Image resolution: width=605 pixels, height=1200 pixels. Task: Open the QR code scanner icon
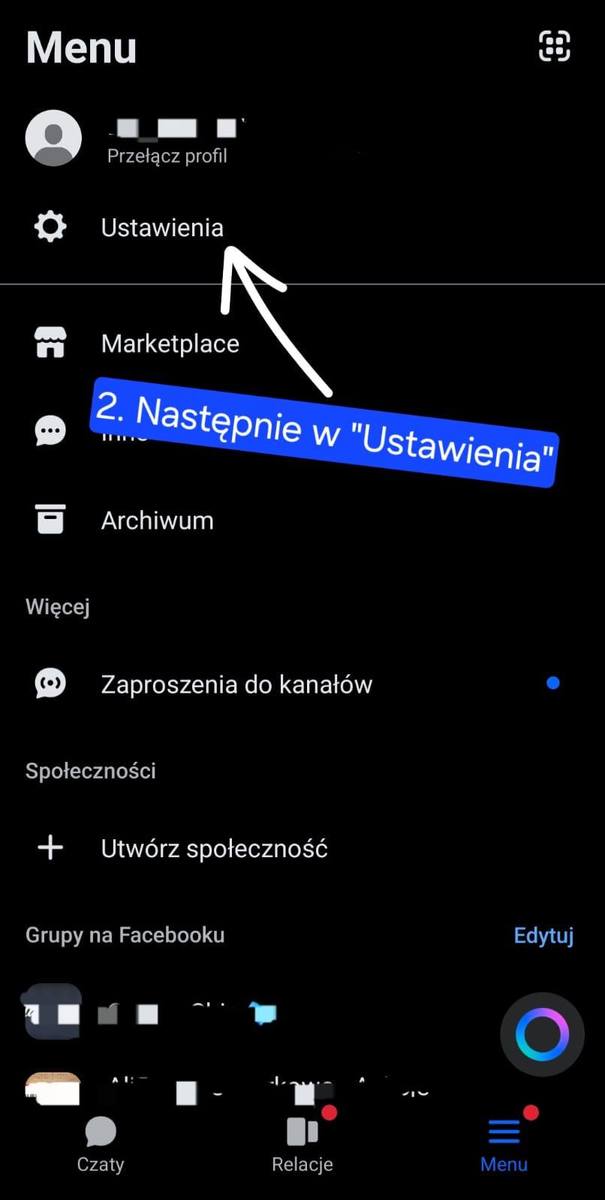tap(555, 47)
